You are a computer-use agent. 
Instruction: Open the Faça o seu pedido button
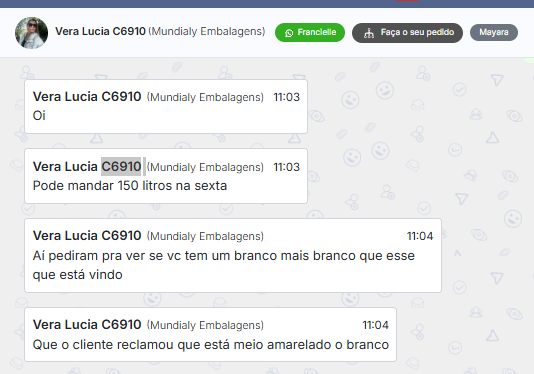[x=407, y=33]
